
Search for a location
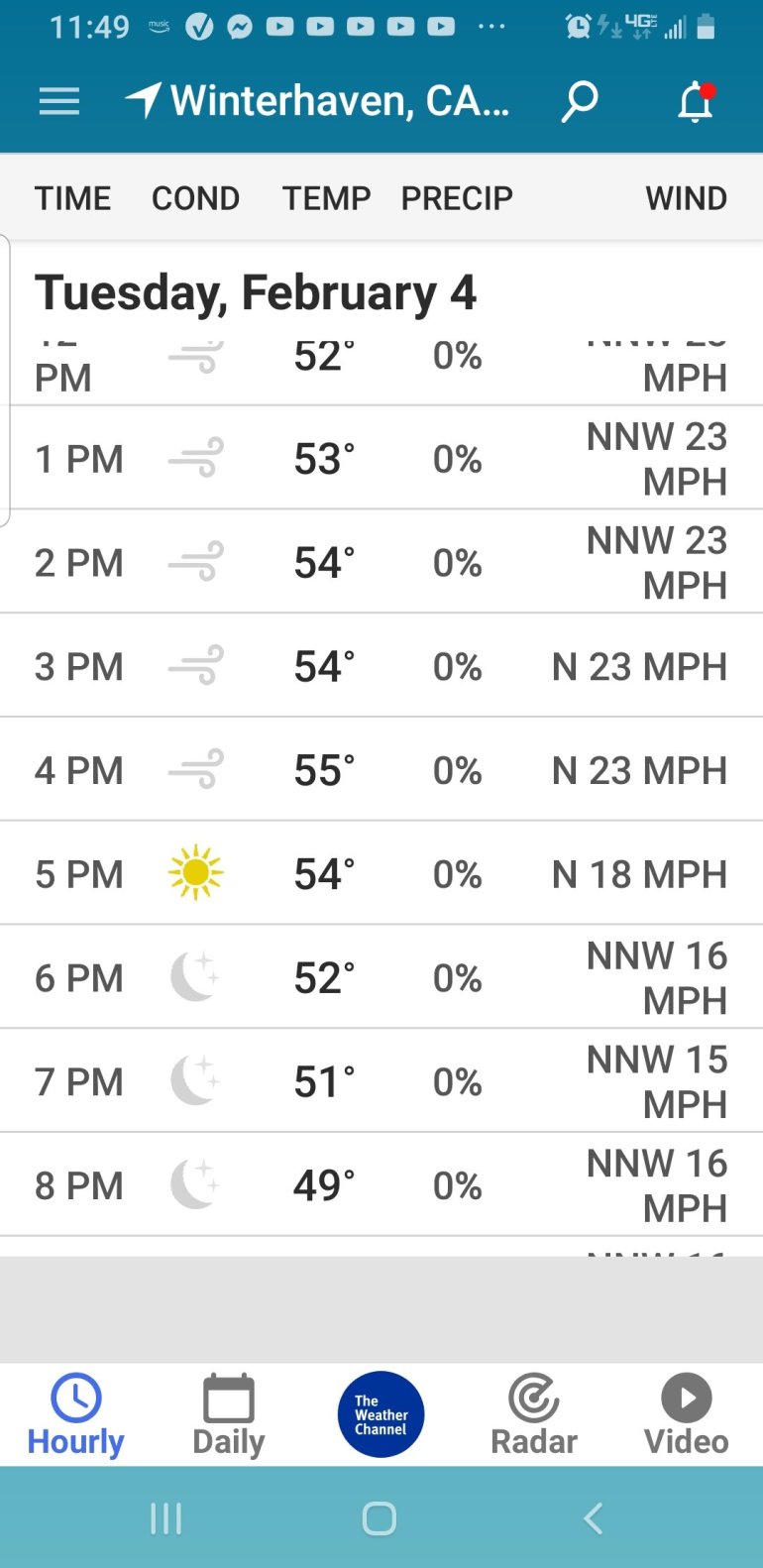(580, 101)
